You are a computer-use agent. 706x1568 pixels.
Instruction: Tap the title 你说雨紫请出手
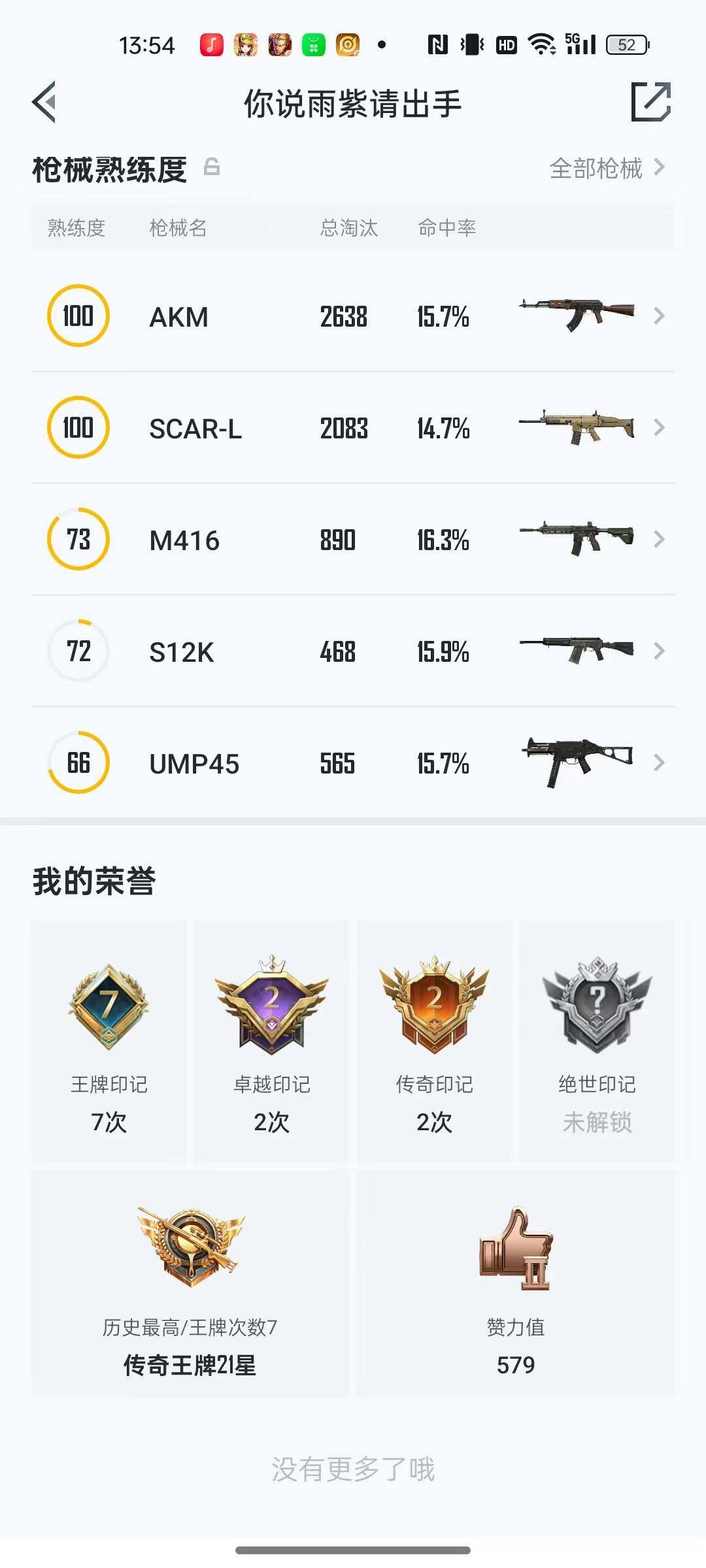point(353,102)
